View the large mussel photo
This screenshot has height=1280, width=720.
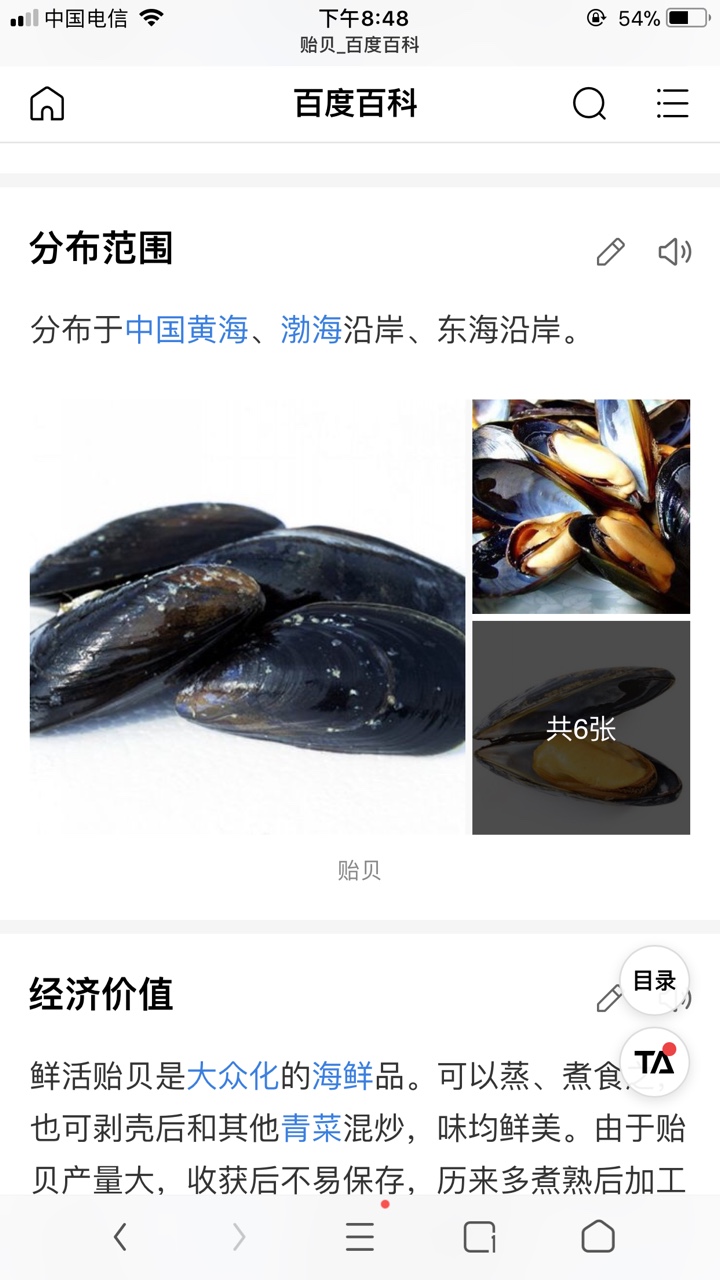pyautogui.click(x=248, y=617)
